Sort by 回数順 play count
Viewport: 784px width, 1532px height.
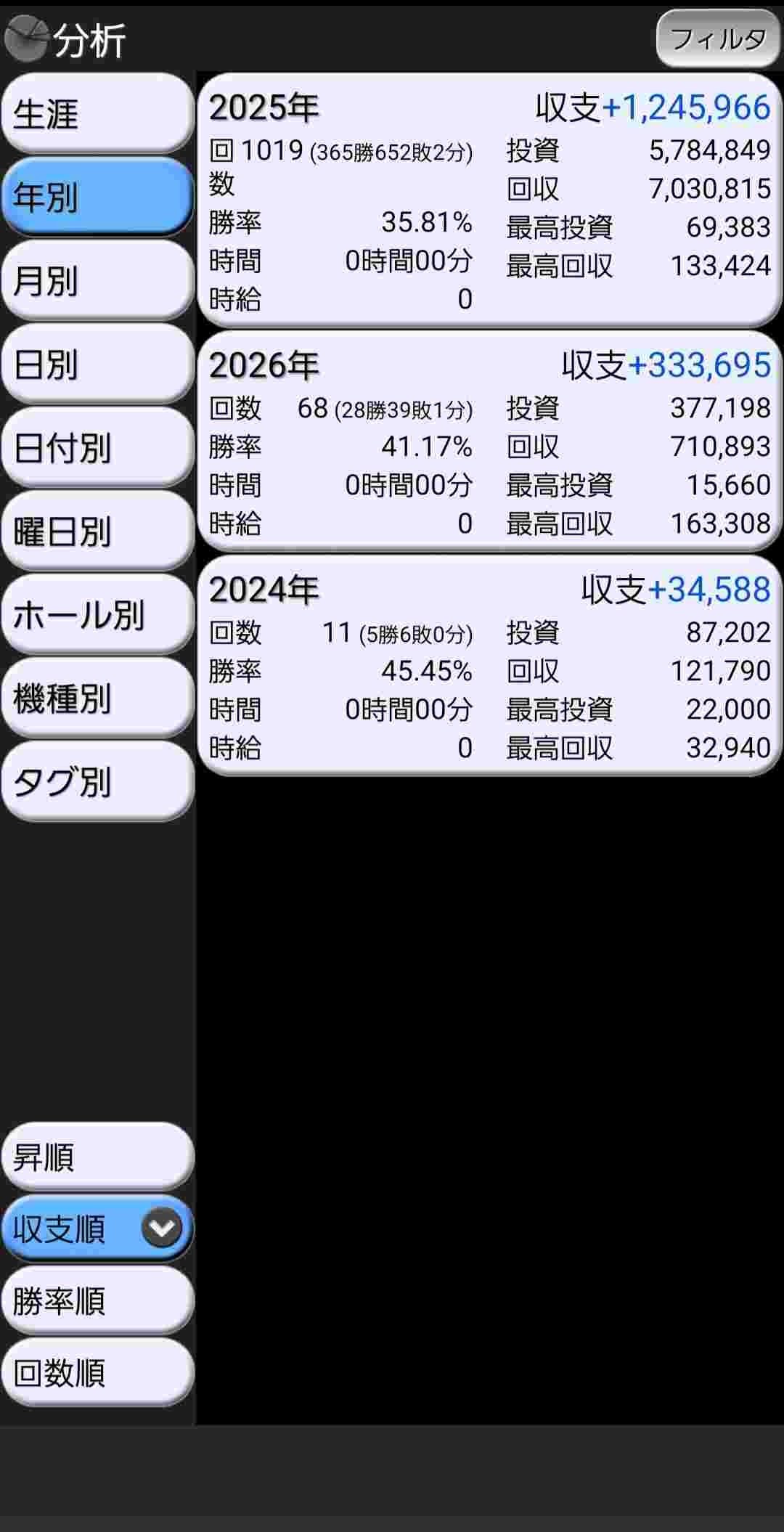97,1372
